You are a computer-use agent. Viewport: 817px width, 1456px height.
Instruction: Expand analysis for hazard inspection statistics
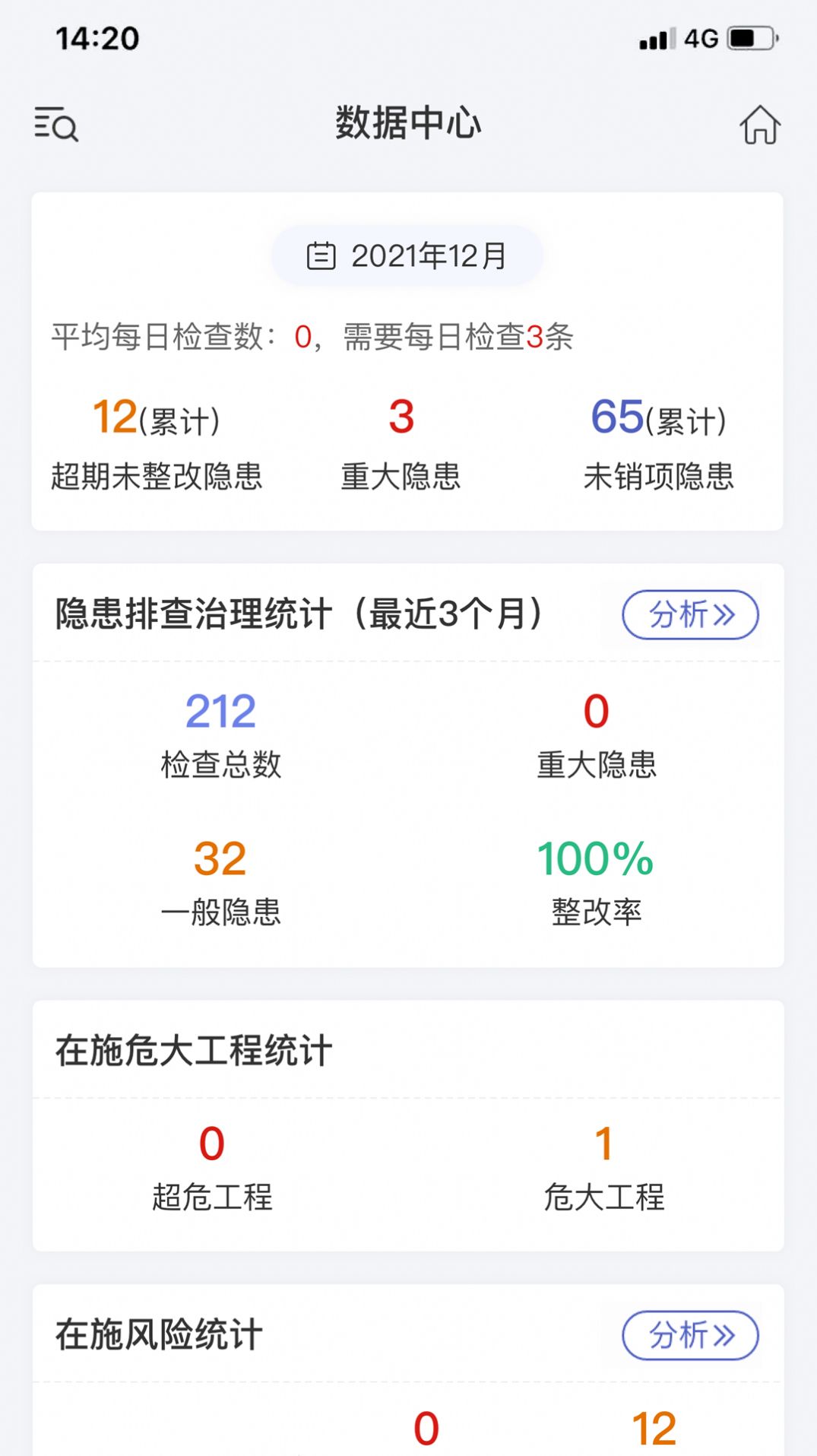click(689, 615)
